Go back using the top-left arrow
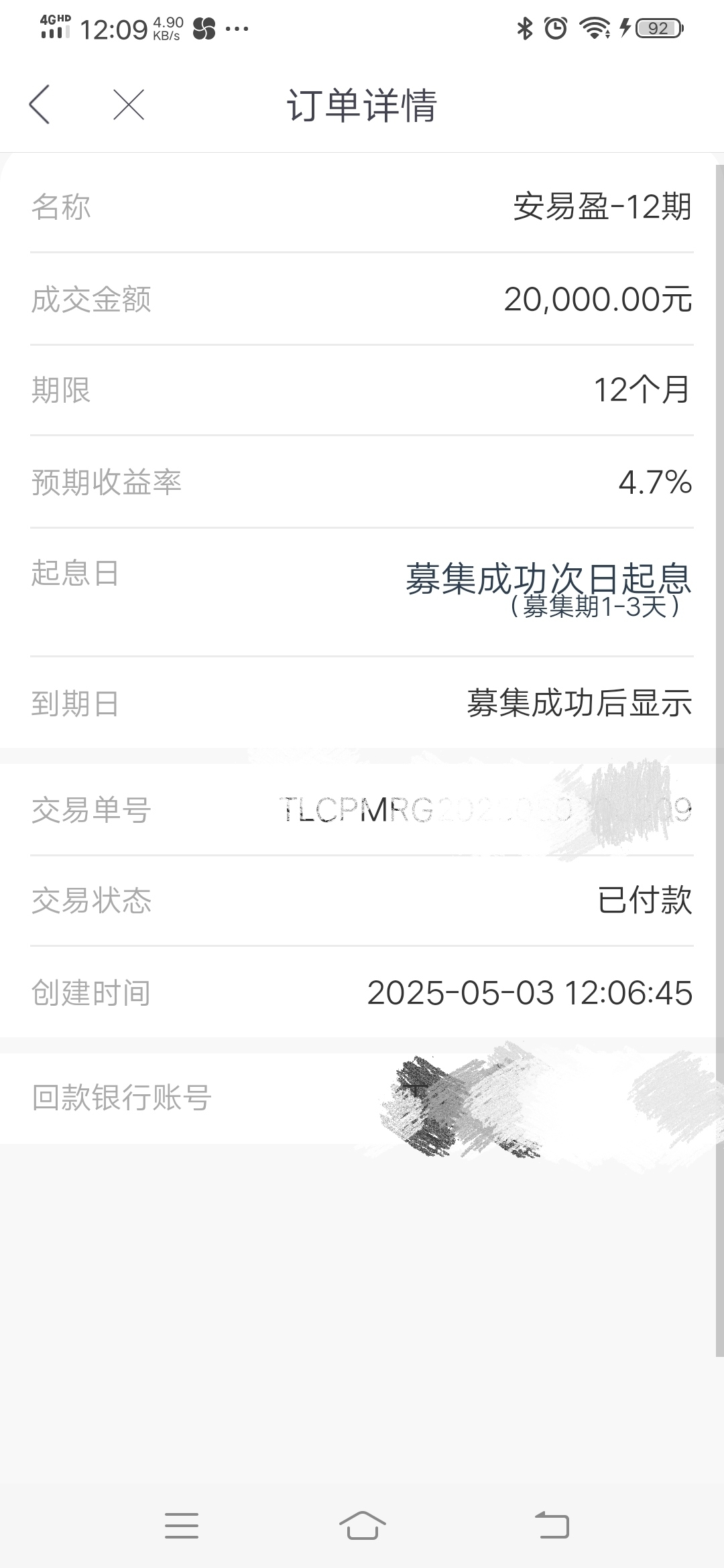 pyautogui.click(x=40, y=105)
